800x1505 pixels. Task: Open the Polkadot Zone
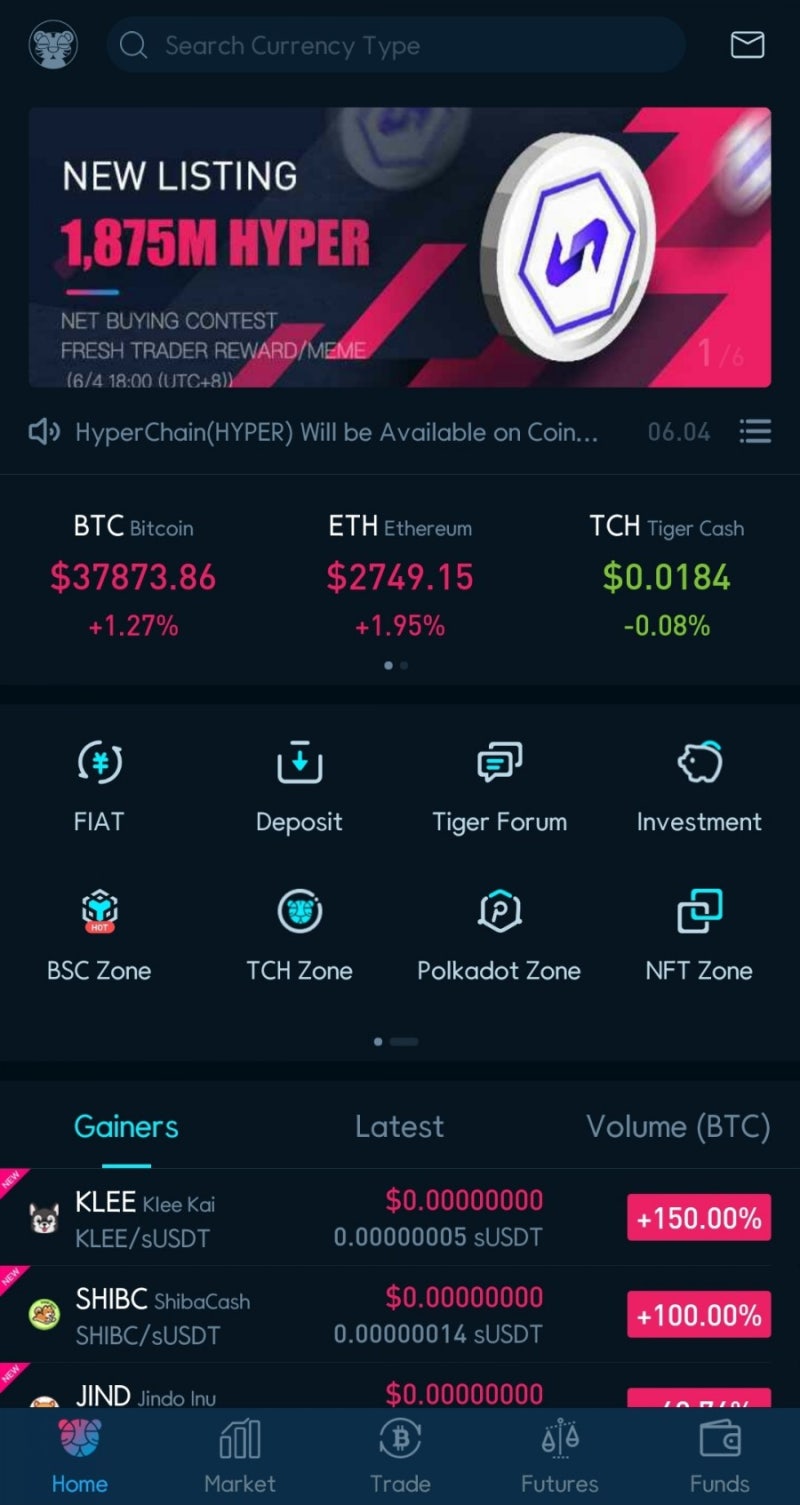pos(499,933)
